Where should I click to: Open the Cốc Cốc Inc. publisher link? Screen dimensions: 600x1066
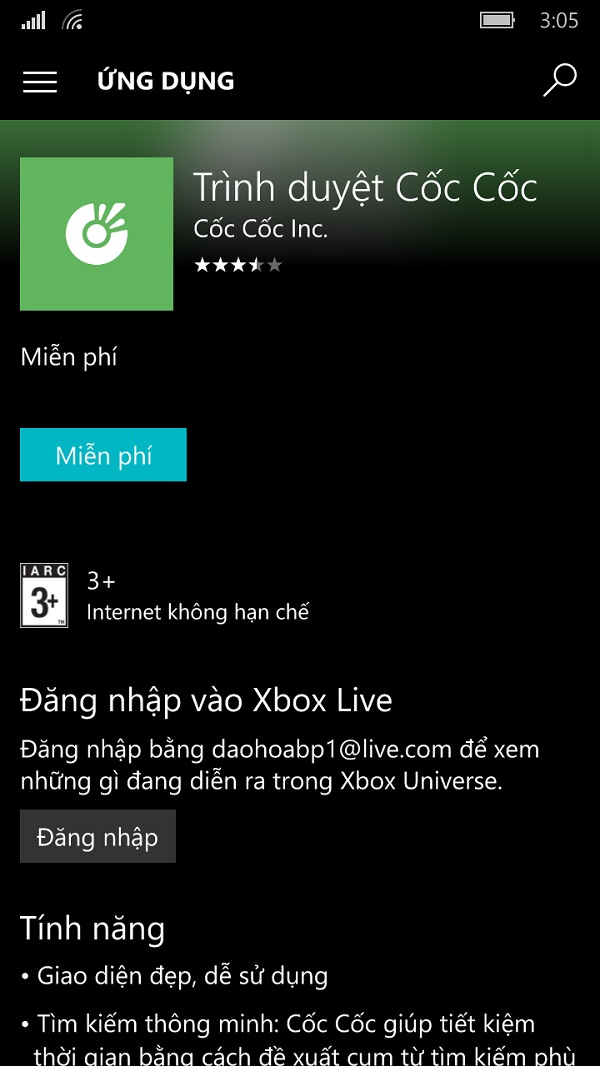[x=260, y=229]
